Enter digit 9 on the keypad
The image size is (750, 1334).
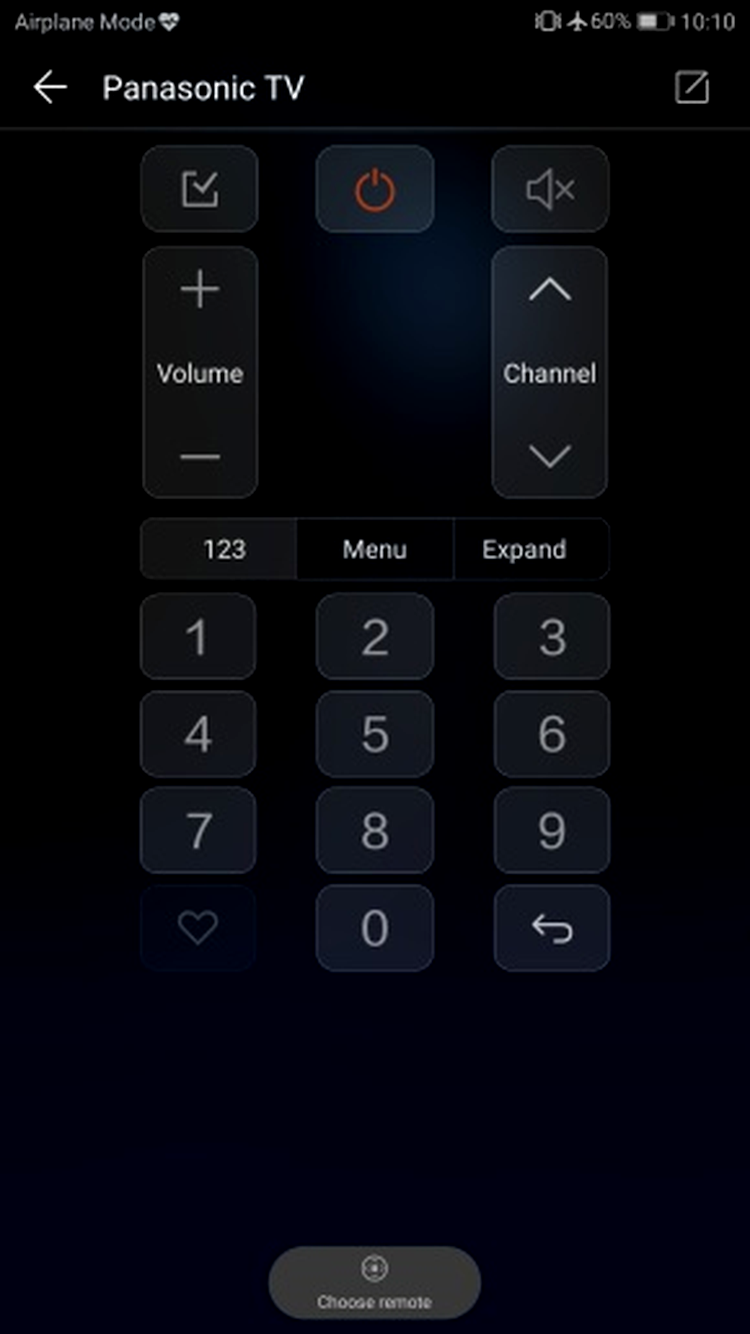click(551, 831)
